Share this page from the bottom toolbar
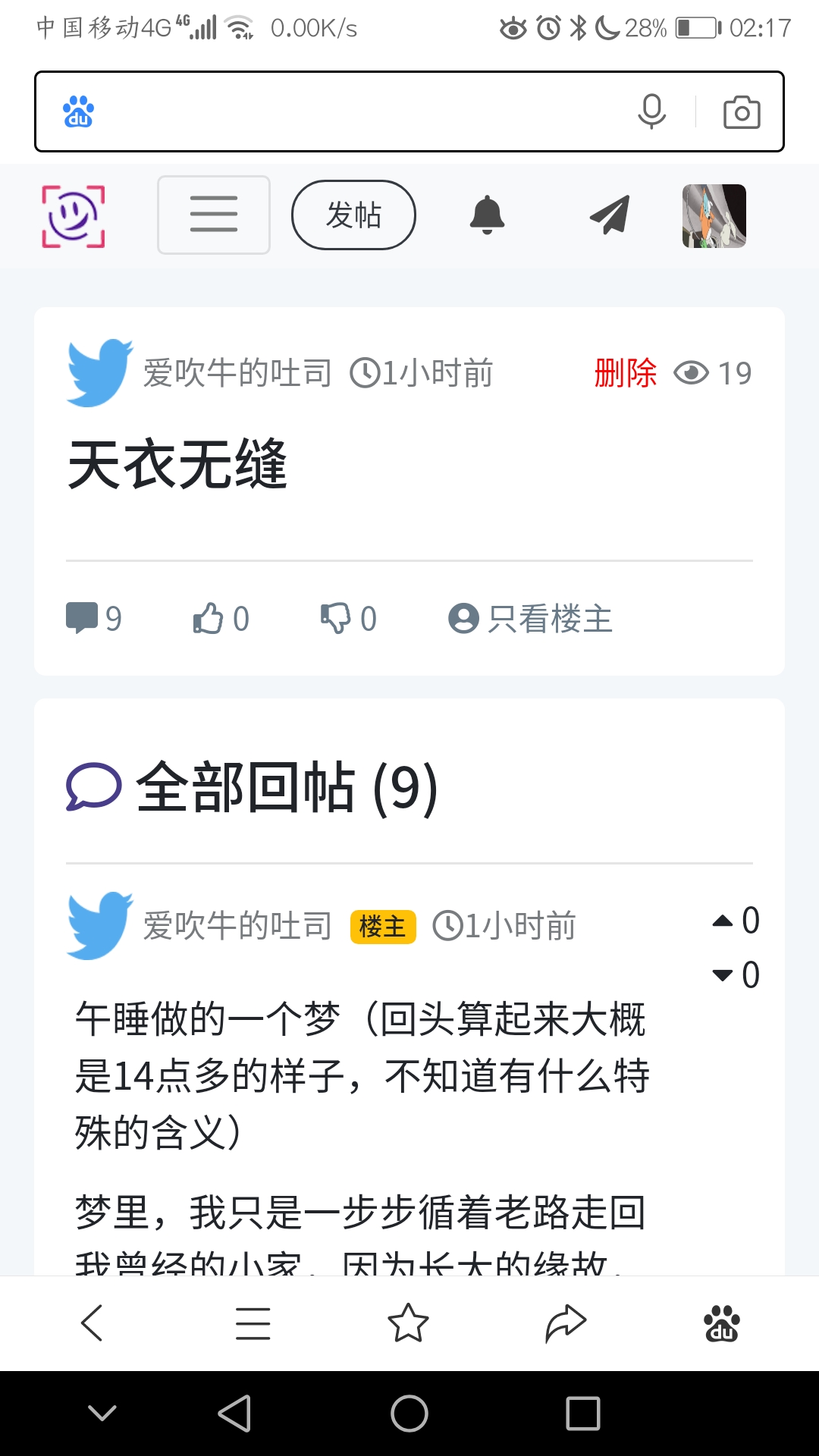The width and height of the screenshot is (819, 1456). (566, 1323)
